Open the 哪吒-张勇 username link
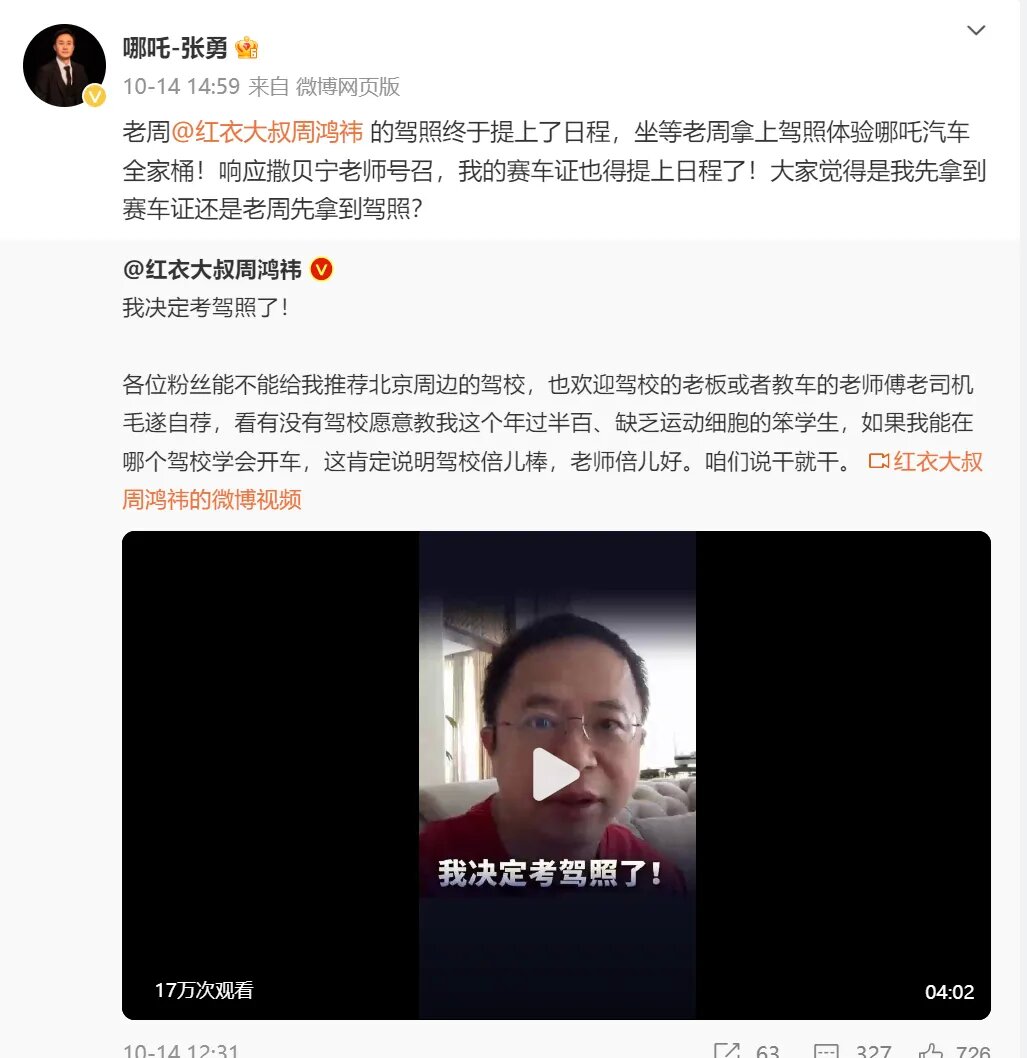 click(175, 47)
